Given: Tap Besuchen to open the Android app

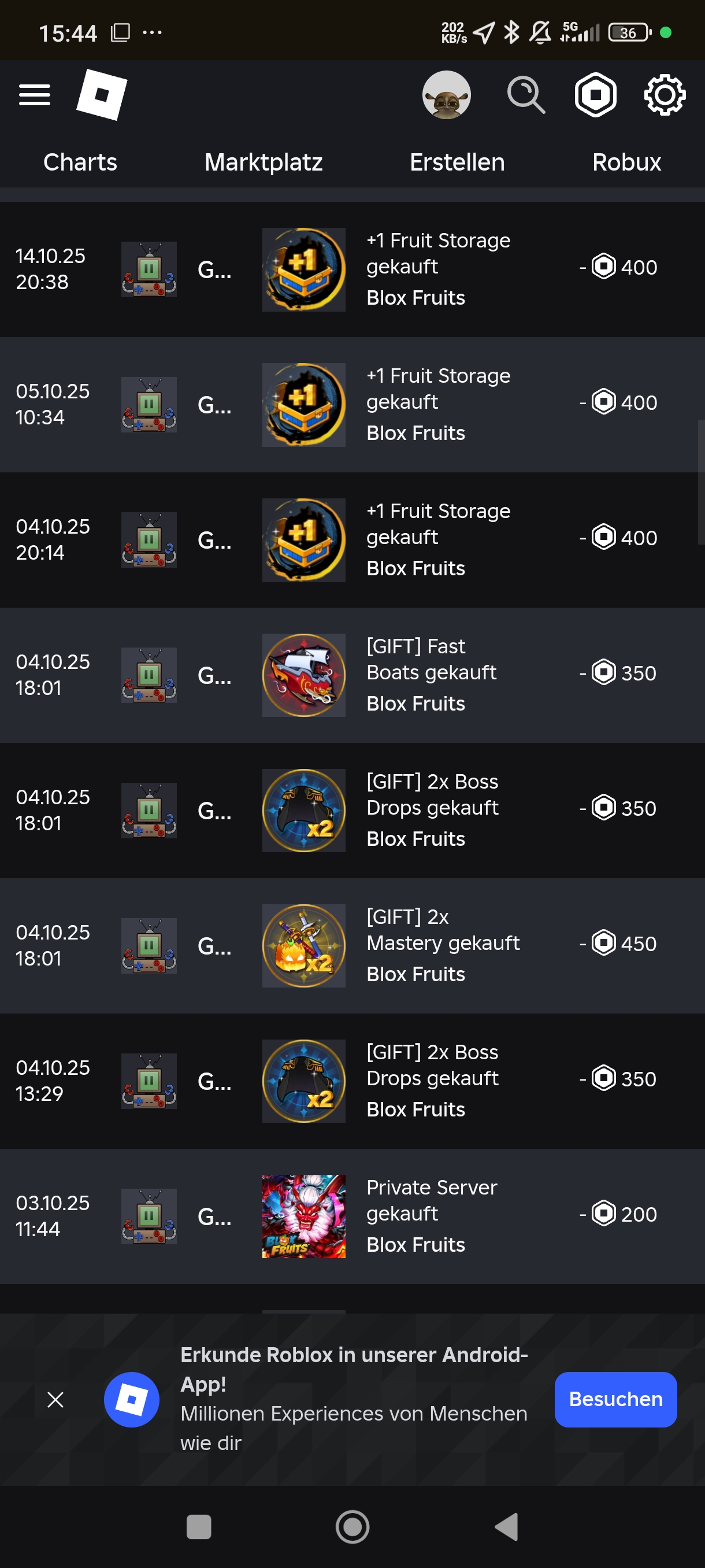Looking at the screenshot, I should coord(615,1399).
